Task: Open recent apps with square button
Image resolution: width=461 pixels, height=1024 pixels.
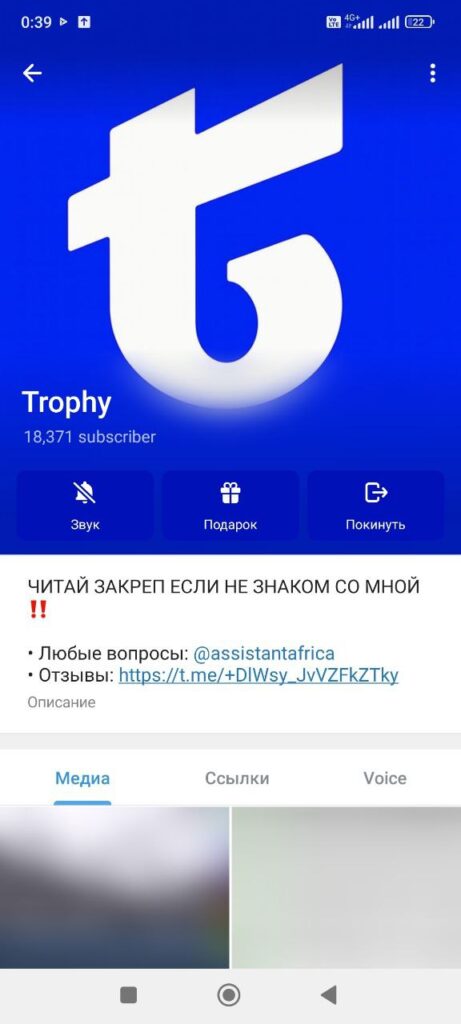Action: point(129,995)
